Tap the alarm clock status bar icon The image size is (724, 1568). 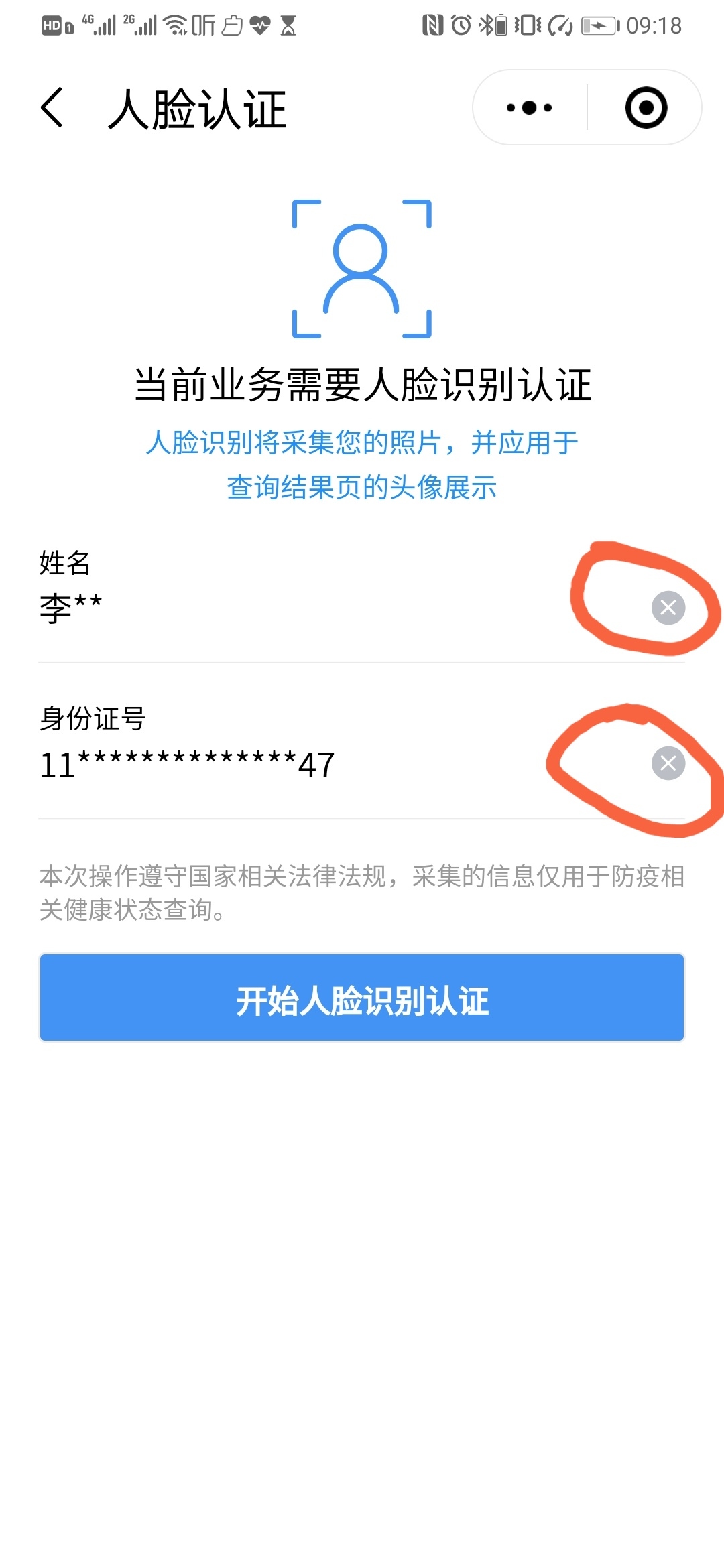coord(461,25)
